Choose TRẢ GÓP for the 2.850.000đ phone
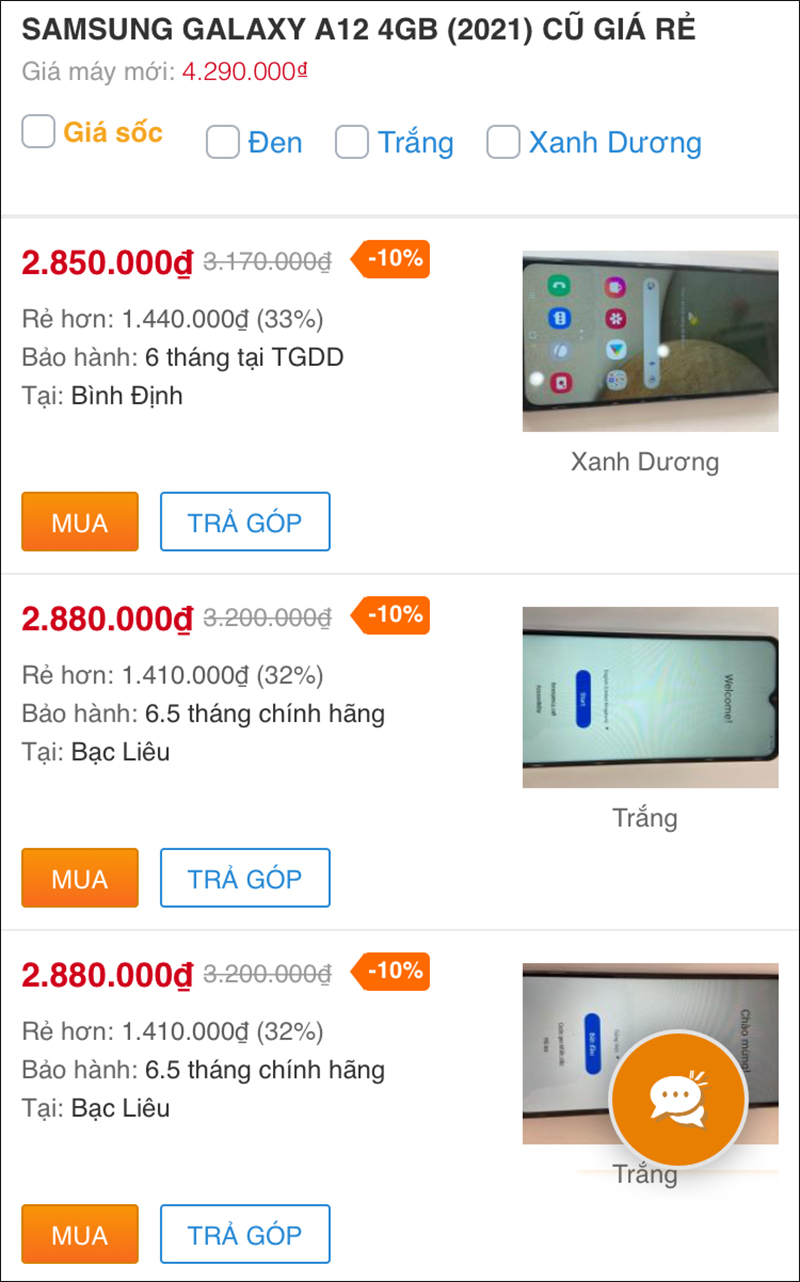Image resolution: width=800 pixels, height=1282 pixels. click(x=245, y=521)
